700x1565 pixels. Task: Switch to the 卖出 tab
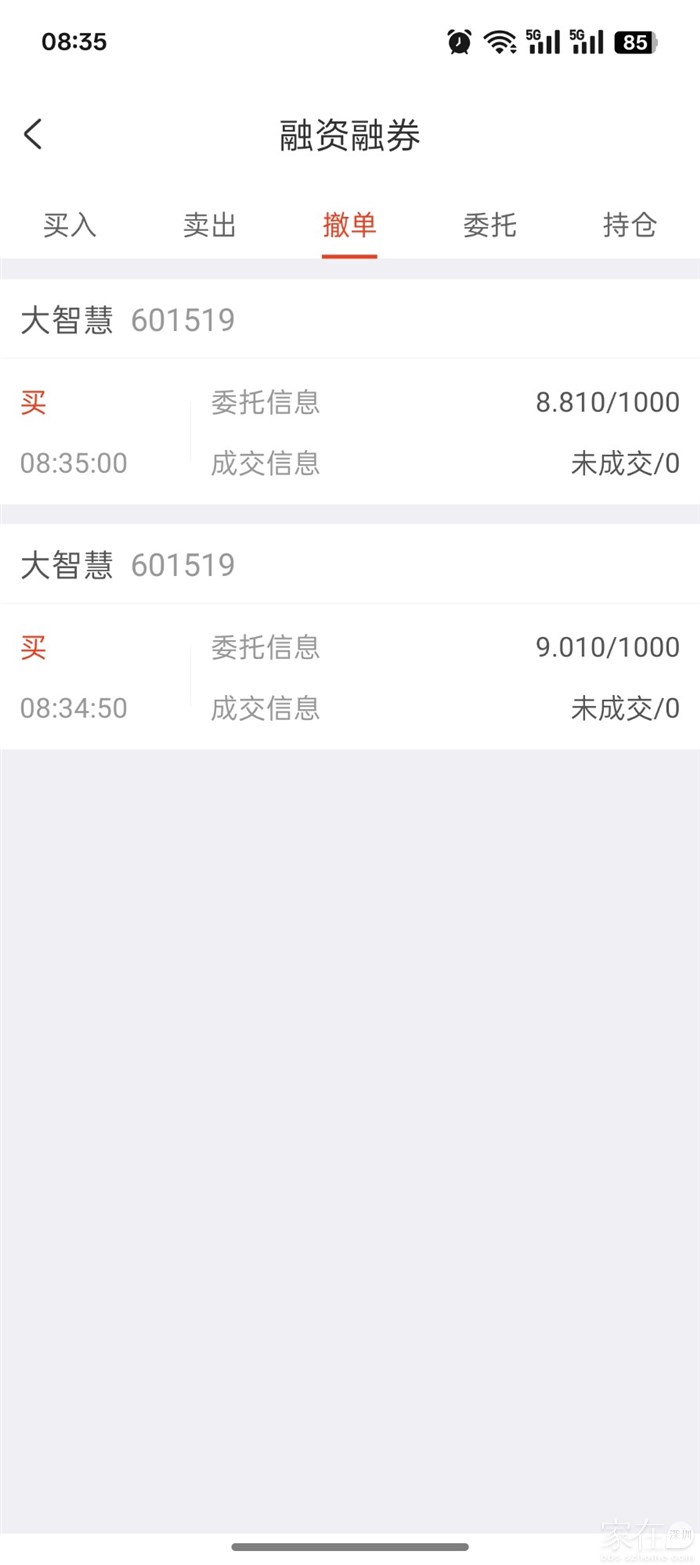click(x=210, y=225)
